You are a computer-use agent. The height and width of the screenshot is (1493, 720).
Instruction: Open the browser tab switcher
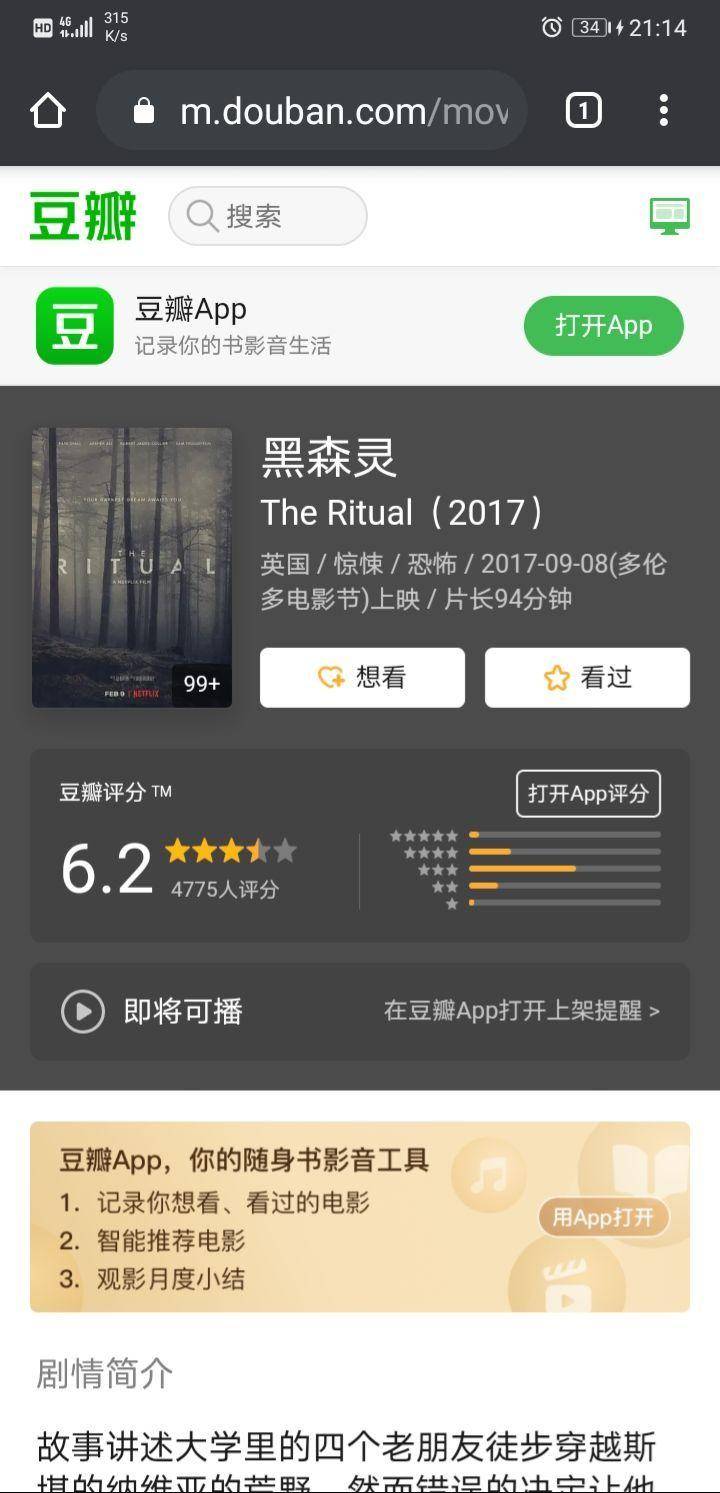point(584,111)
